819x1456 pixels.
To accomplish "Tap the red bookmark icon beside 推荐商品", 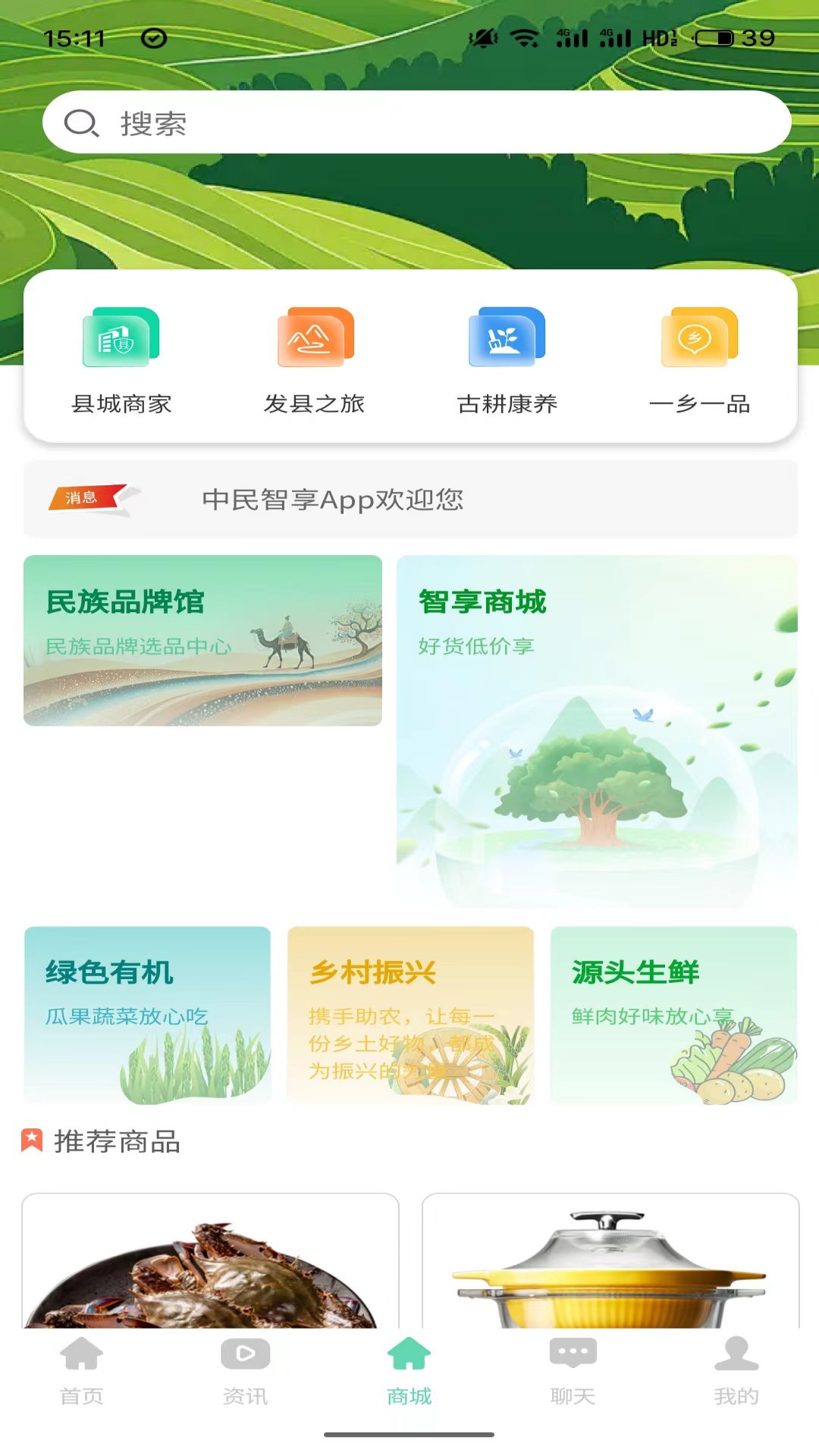I will pyautogui.click(x=33, y=1139).
